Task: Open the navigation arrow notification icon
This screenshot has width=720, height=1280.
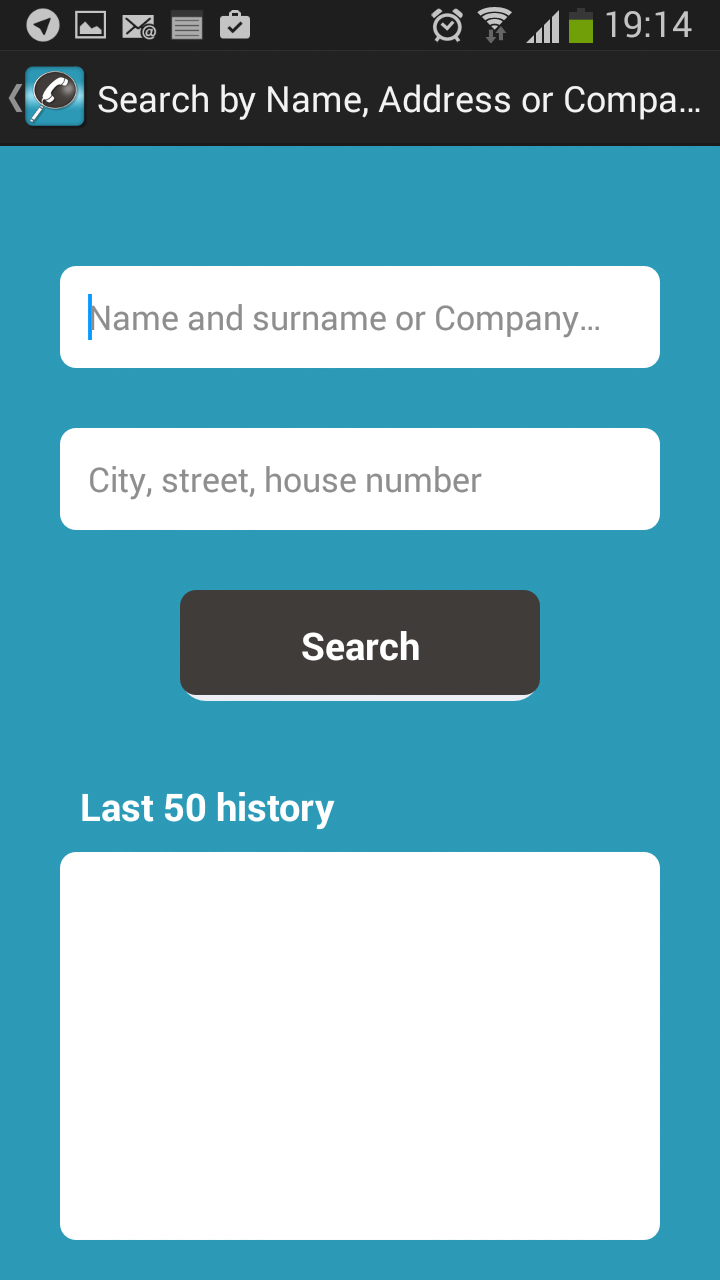Action: point(40,24)
